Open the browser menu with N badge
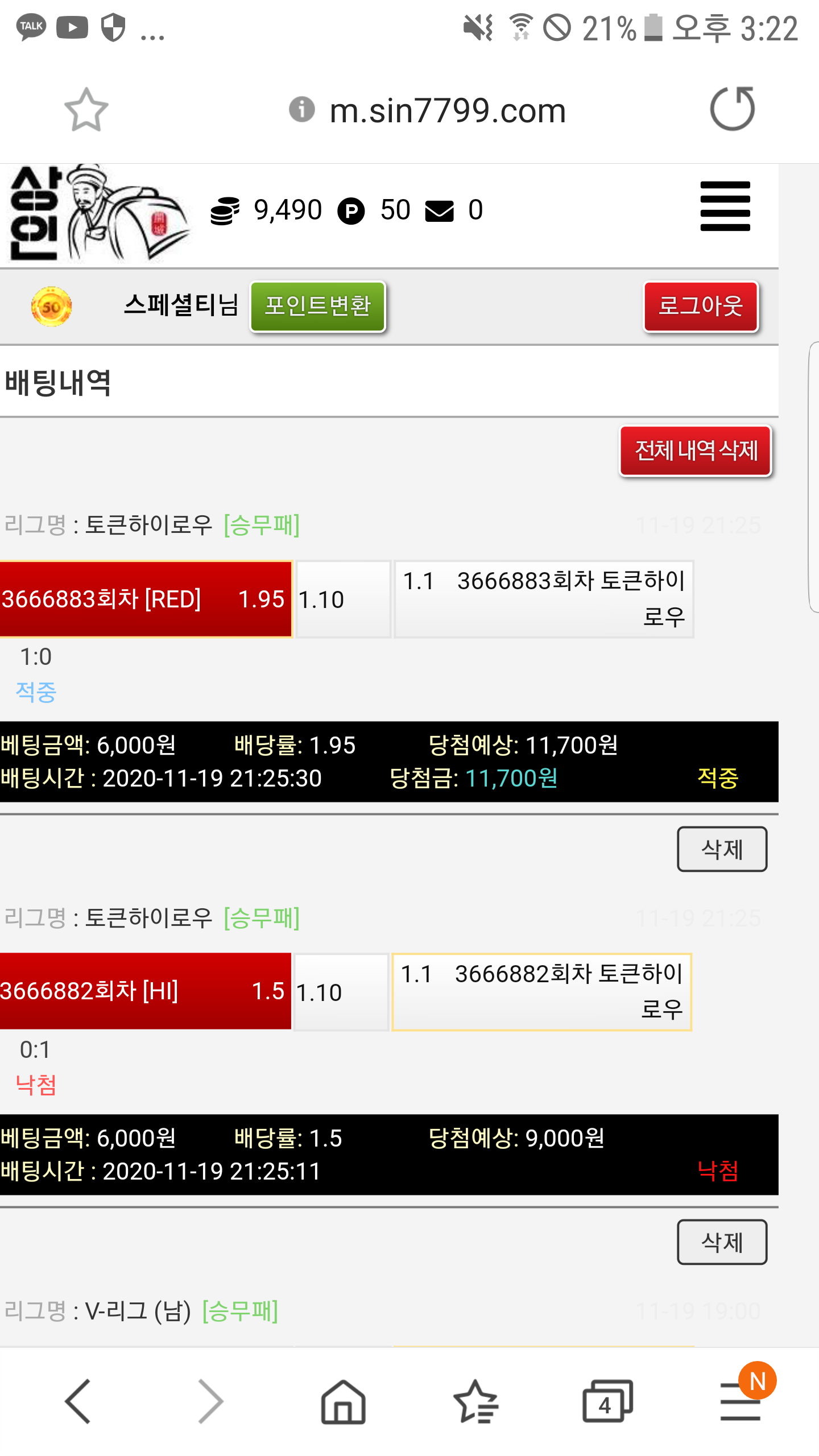The image size is (819, 1456). (x=741, y=1401)
